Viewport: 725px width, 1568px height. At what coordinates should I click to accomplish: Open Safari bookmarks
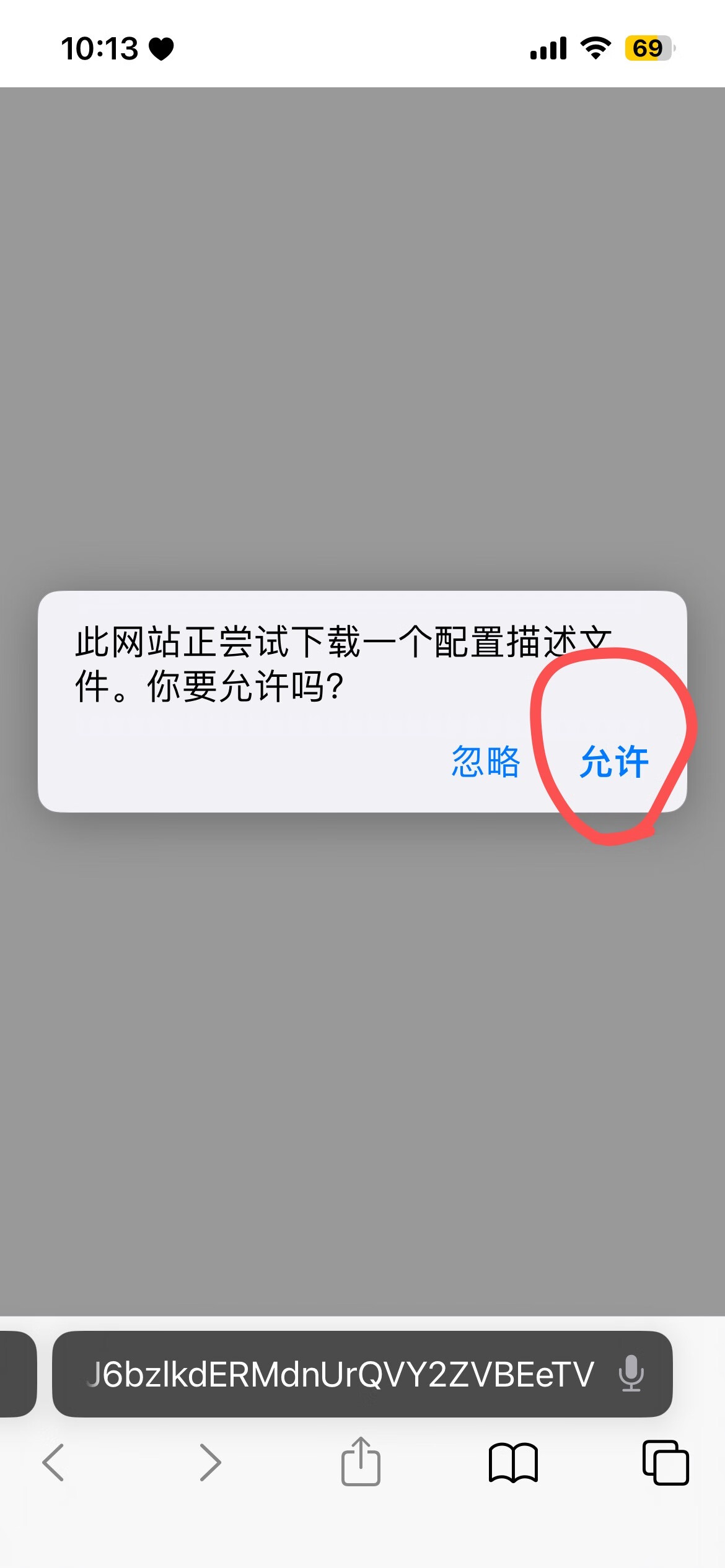pos(513,1462)
